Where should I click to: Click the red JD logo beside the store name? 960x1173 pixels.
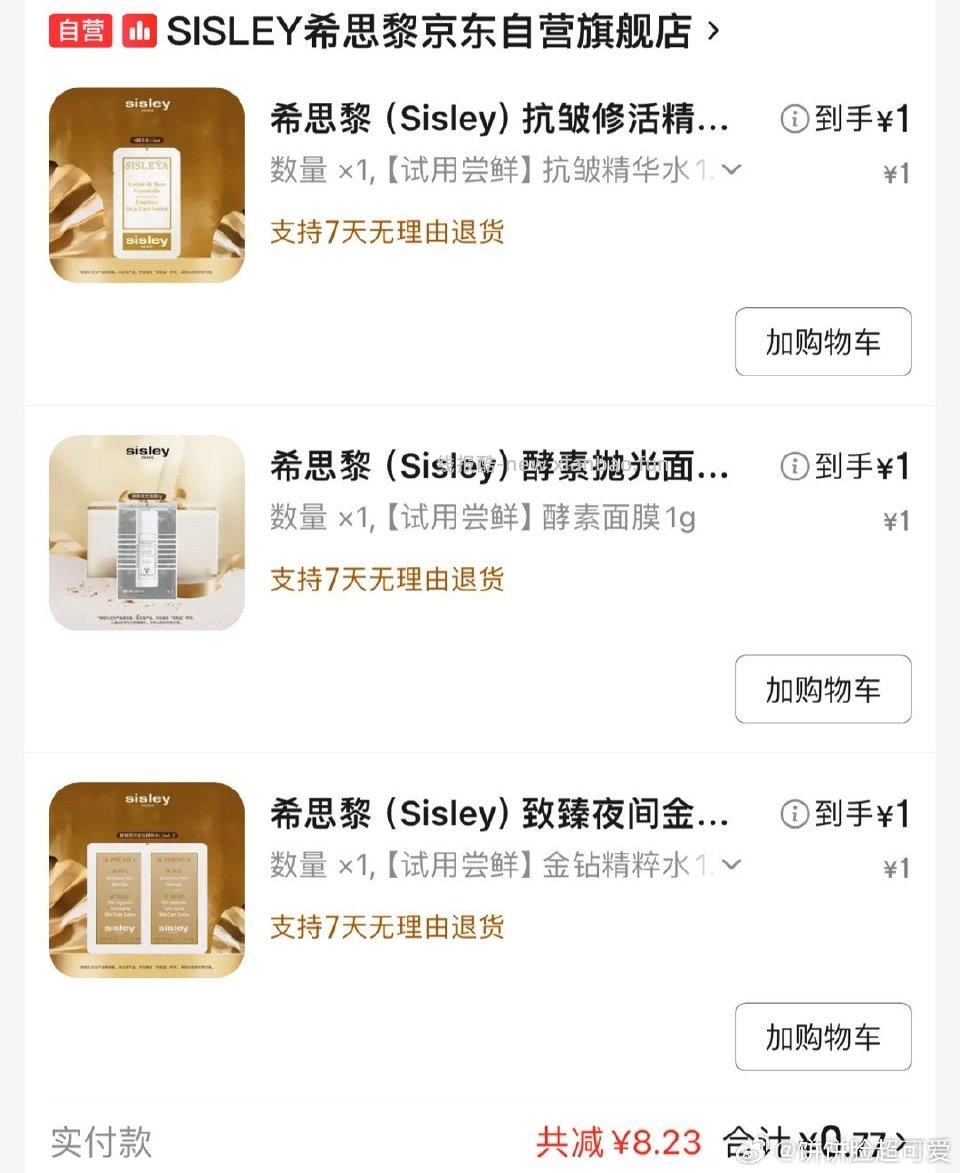click(140, 30)
